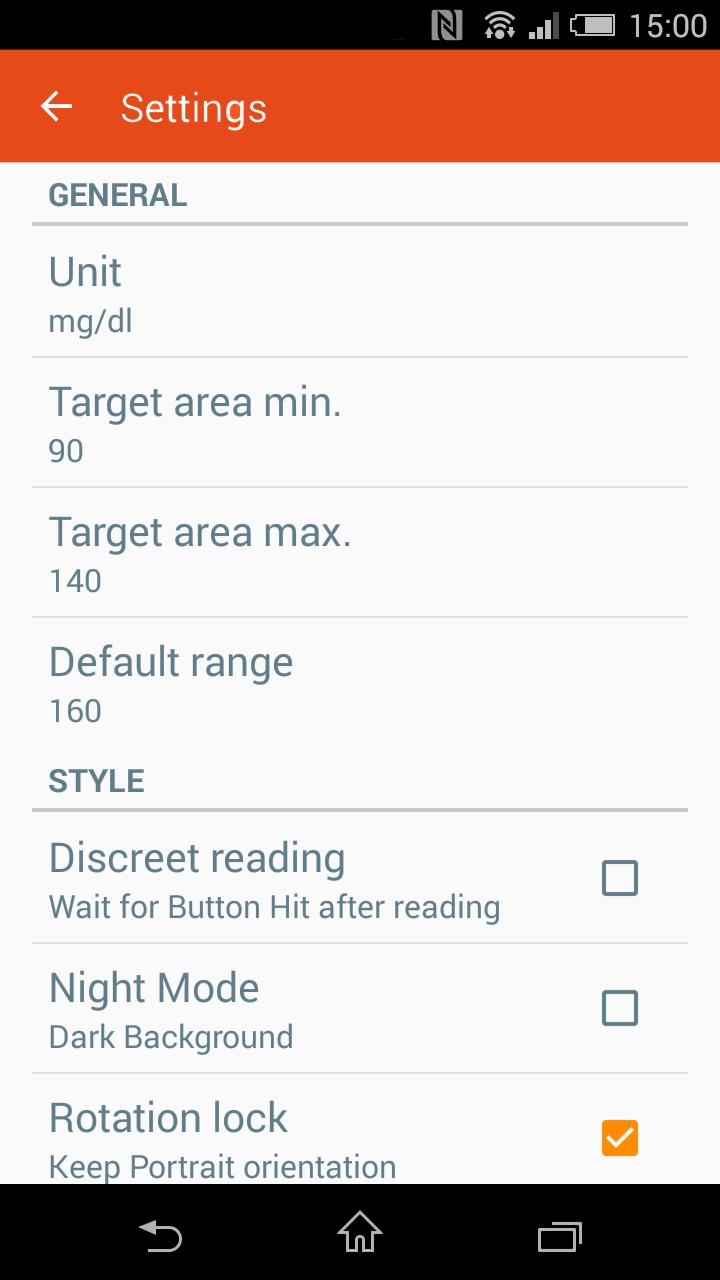
Task: Change the Default range setting
Action: (x=360, y=683)
